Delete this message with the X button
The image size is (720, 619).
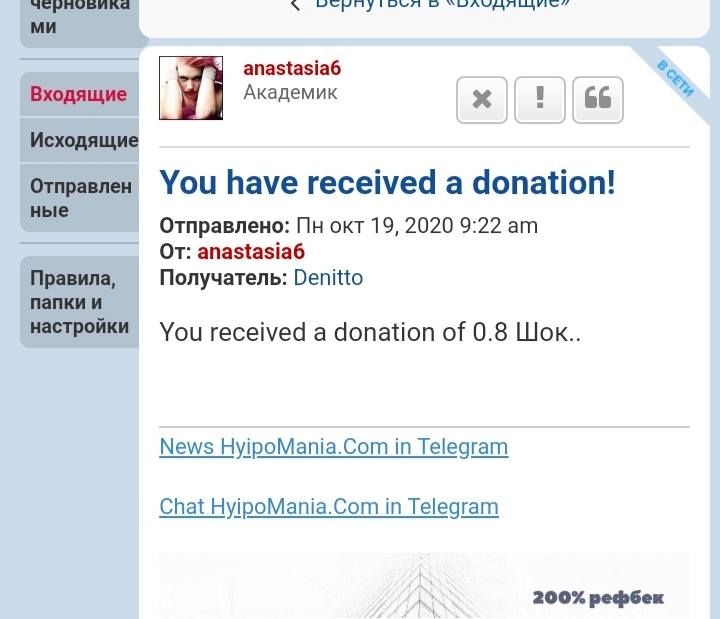pos(482,100)
